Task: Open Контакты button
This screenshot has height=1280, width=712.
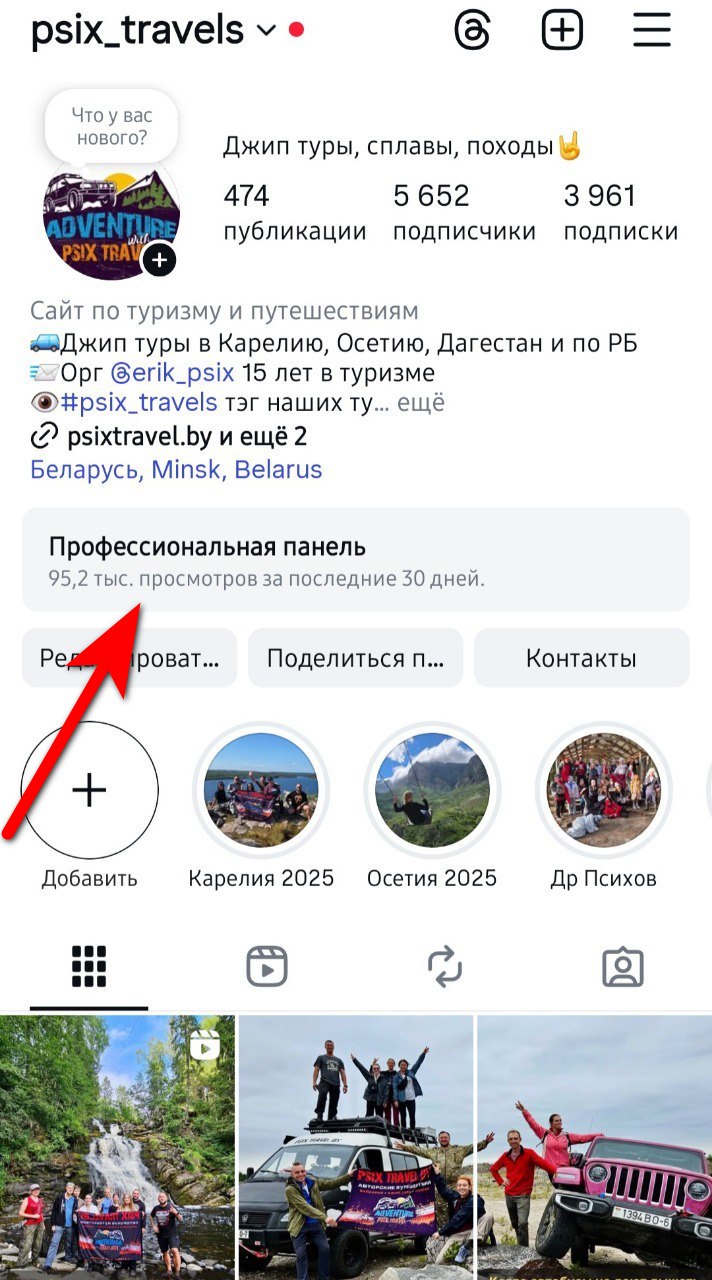Action: (581, 658)
